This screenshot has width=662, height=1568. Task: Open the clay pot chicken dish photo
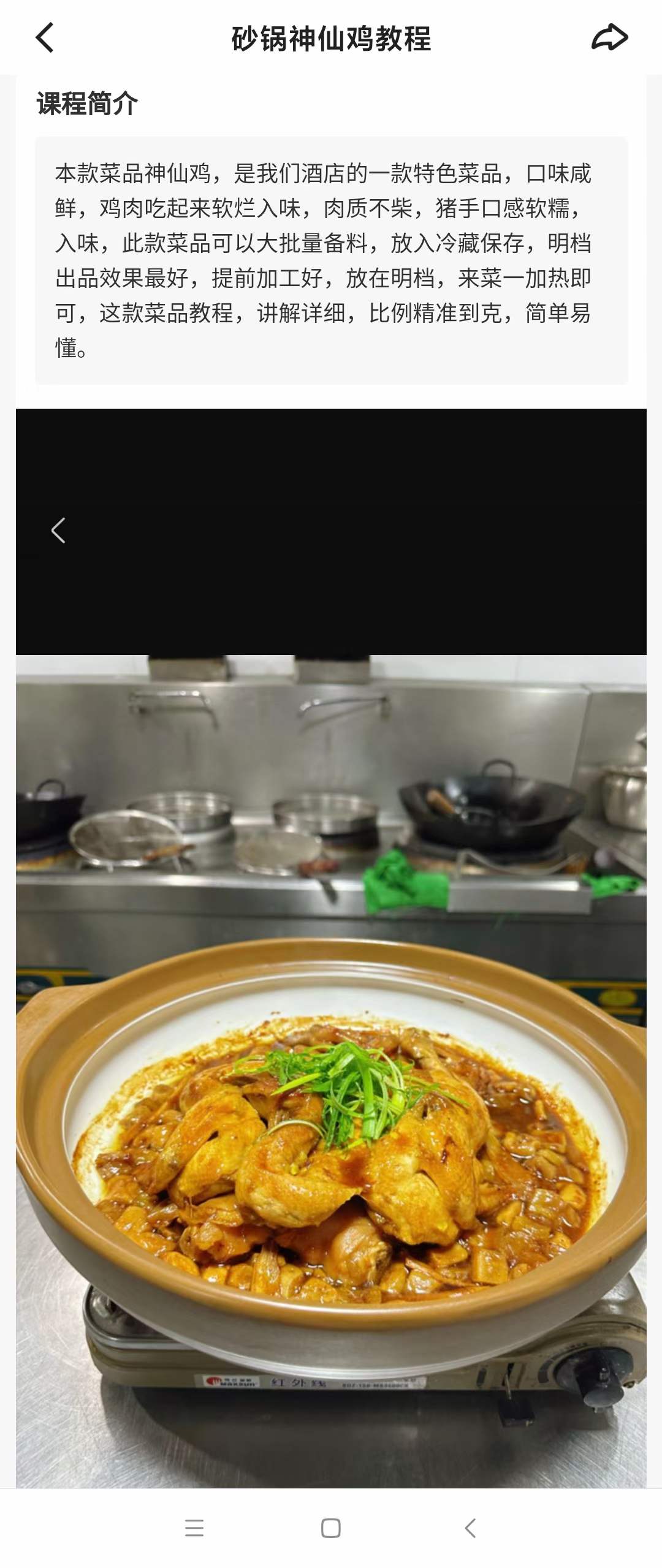pos(331,1072)
